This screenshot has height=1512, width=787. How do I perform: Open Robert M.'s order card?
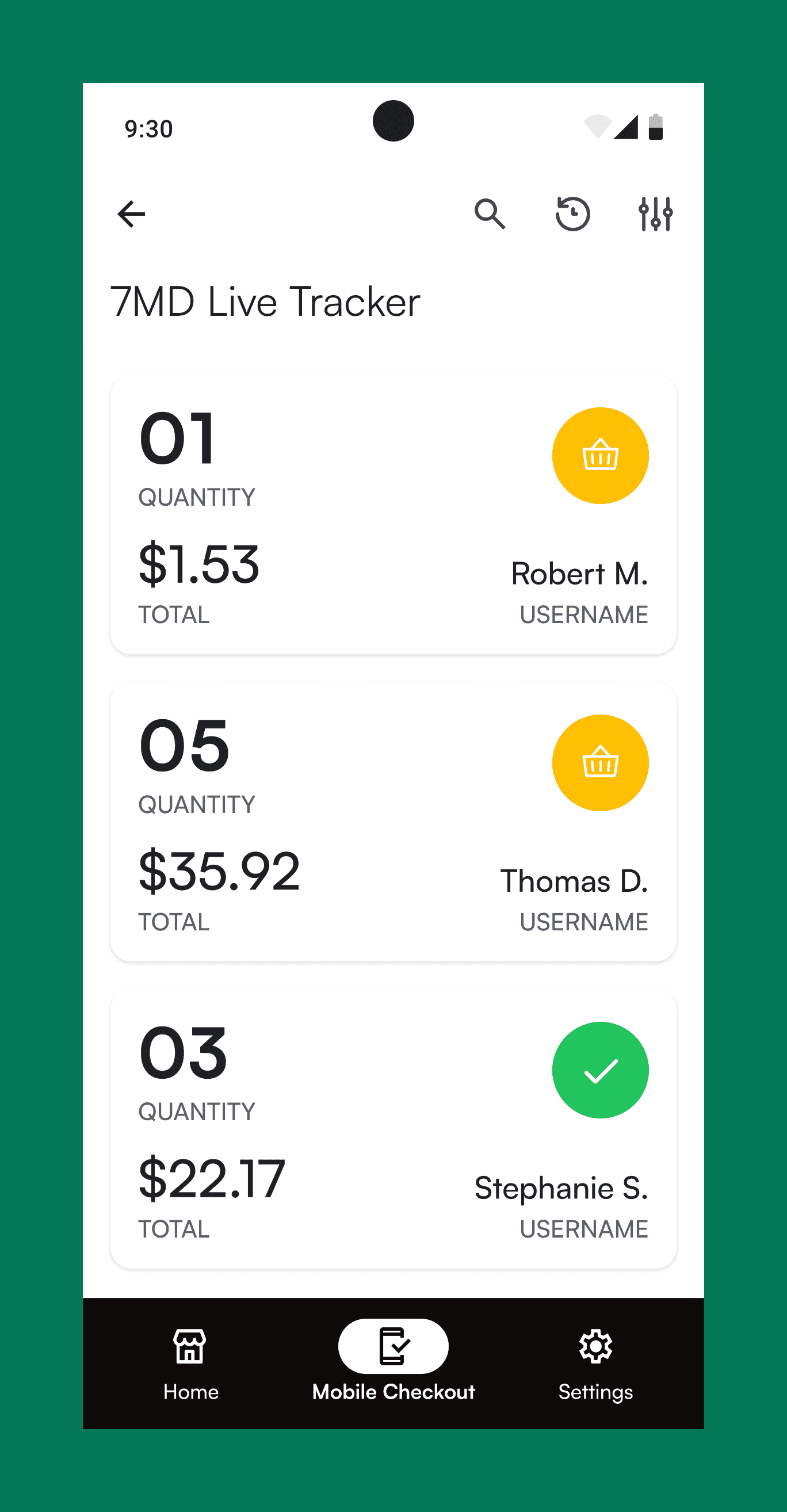click(393, 514)
